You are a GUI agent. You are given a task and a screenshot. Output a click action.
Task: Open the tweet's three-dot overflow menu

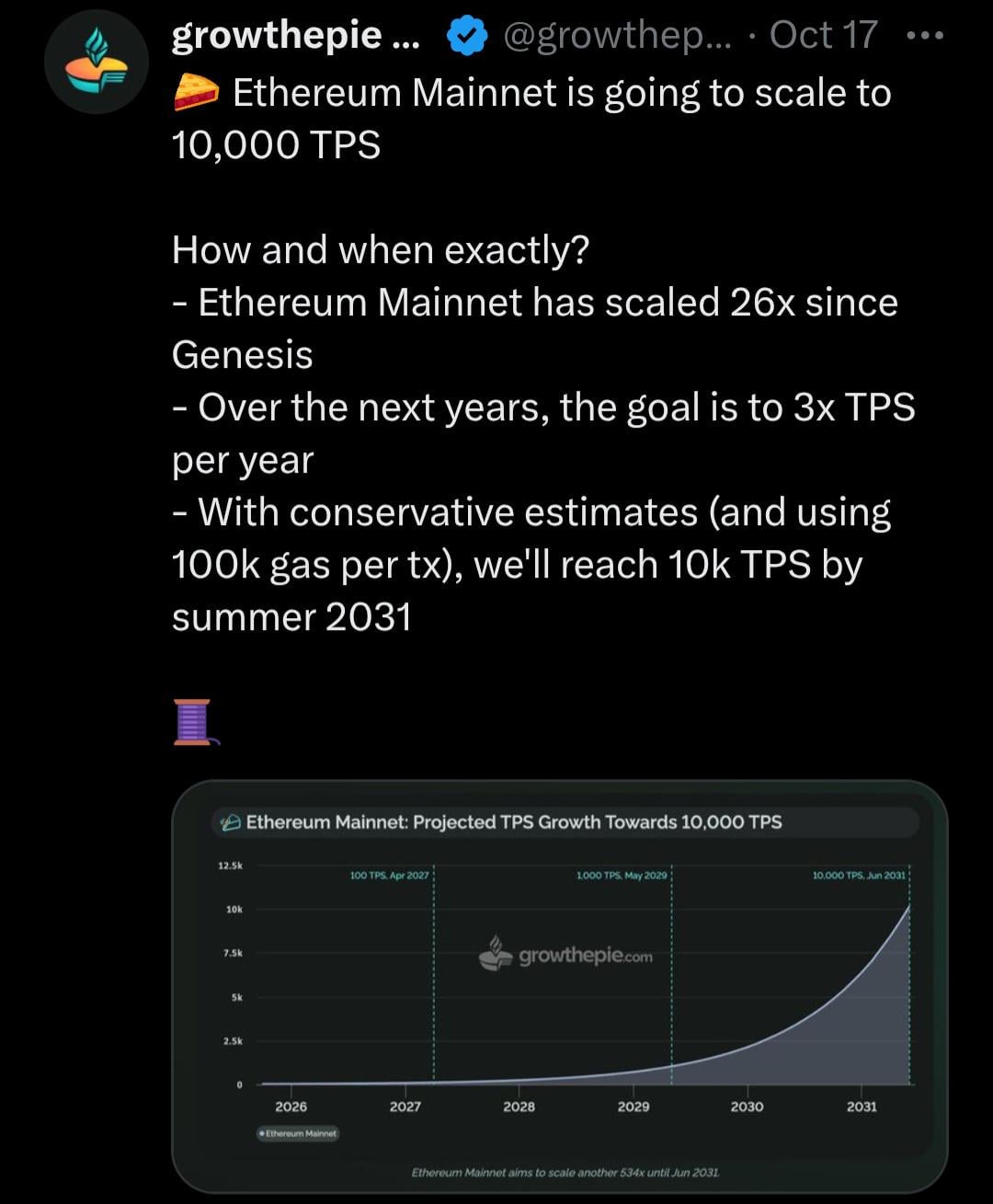(x=924, y=36)
